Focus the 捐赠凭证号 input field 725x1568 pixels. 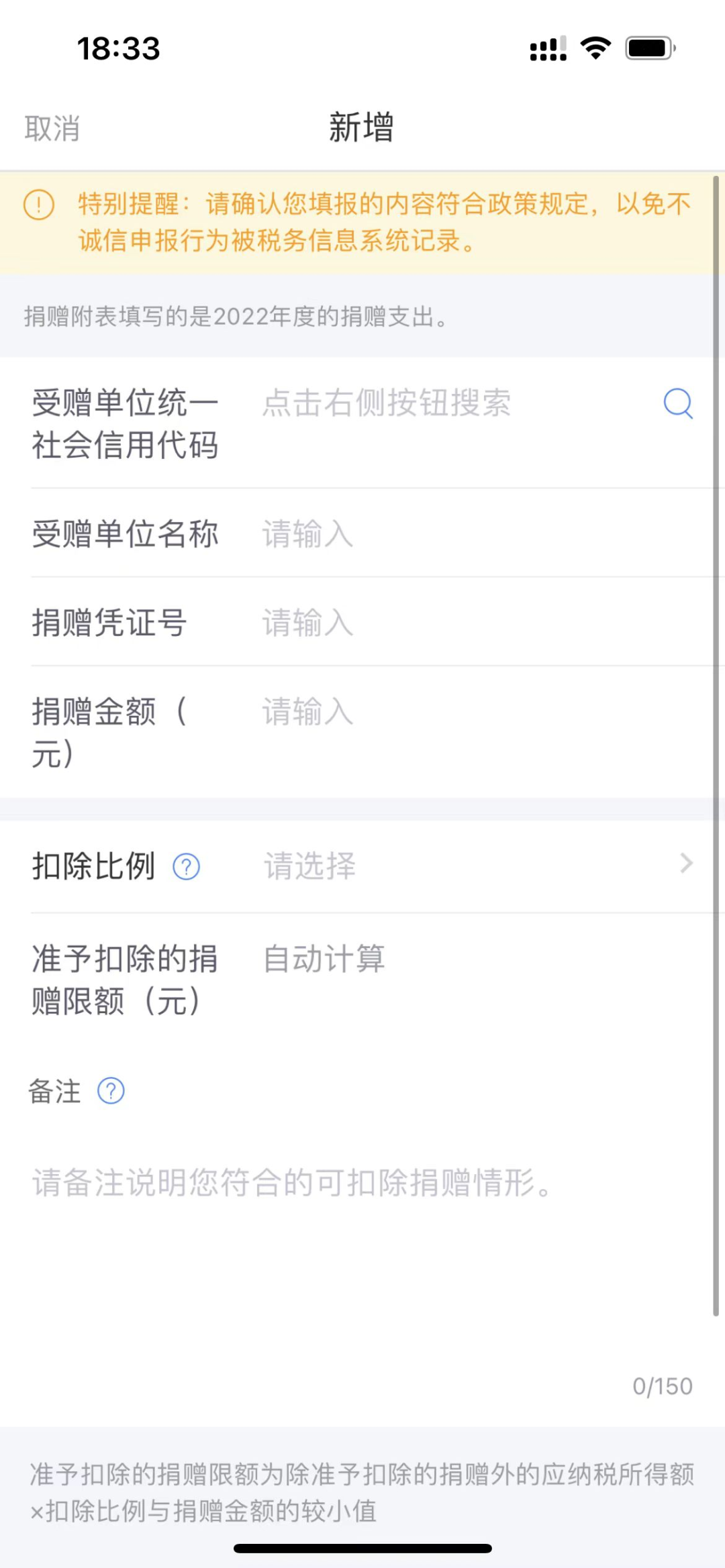(x=470, y=623)
